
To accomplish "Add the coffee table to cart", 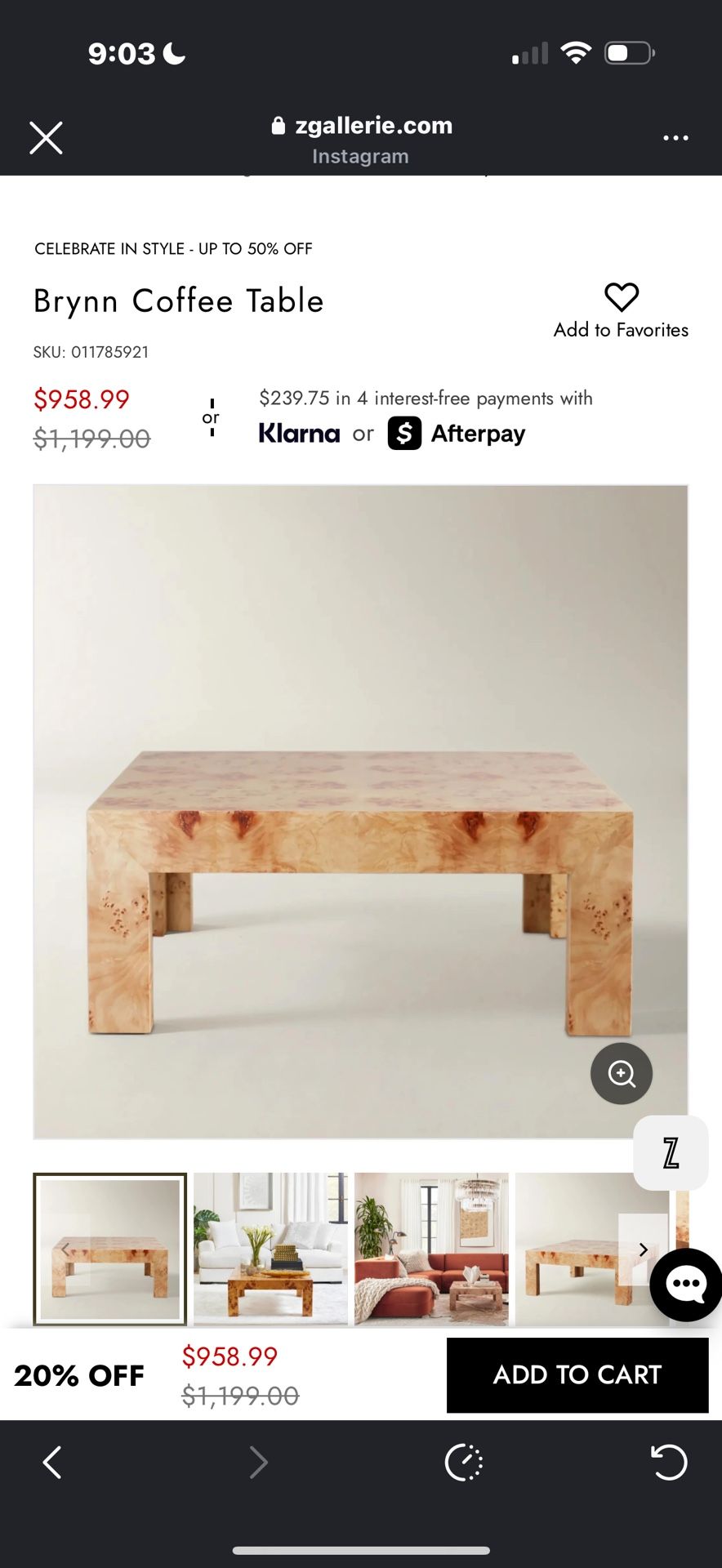I will point(577,1374).
